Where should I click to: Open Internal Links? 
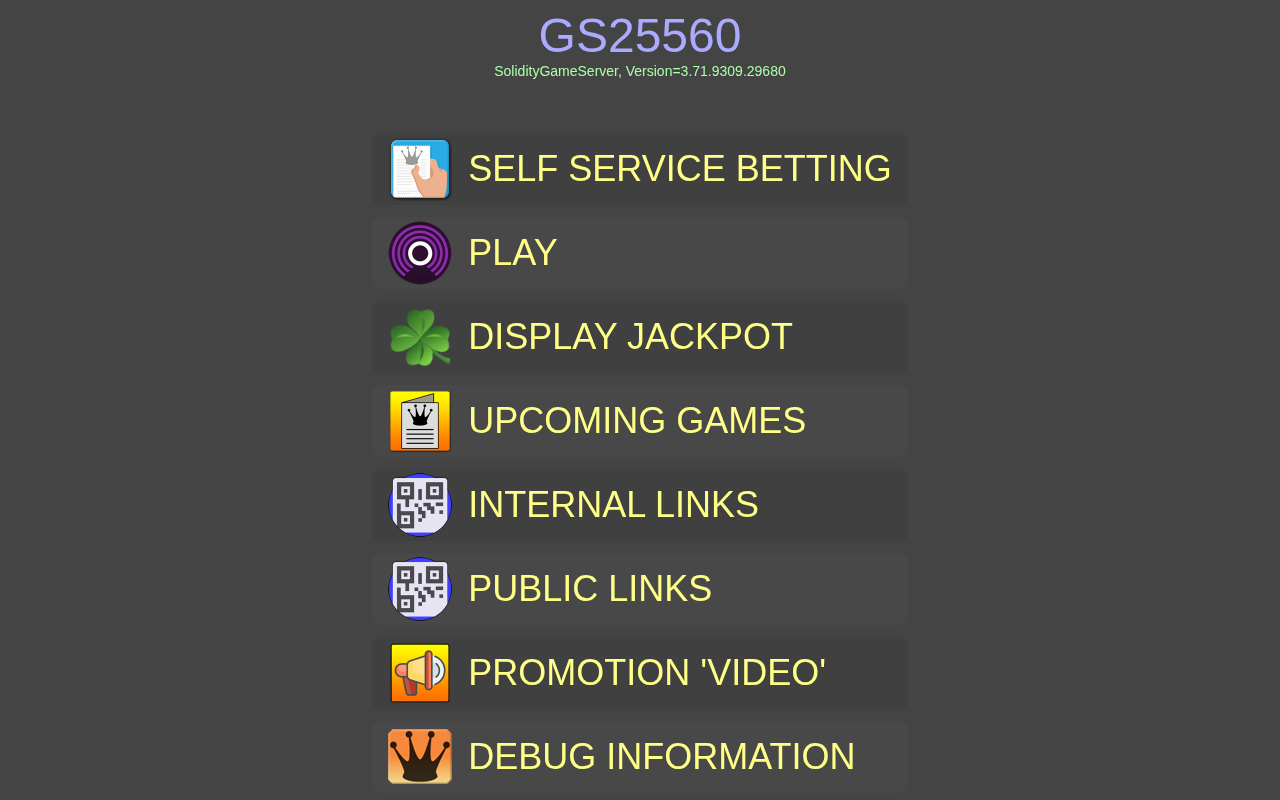(640, 505)
